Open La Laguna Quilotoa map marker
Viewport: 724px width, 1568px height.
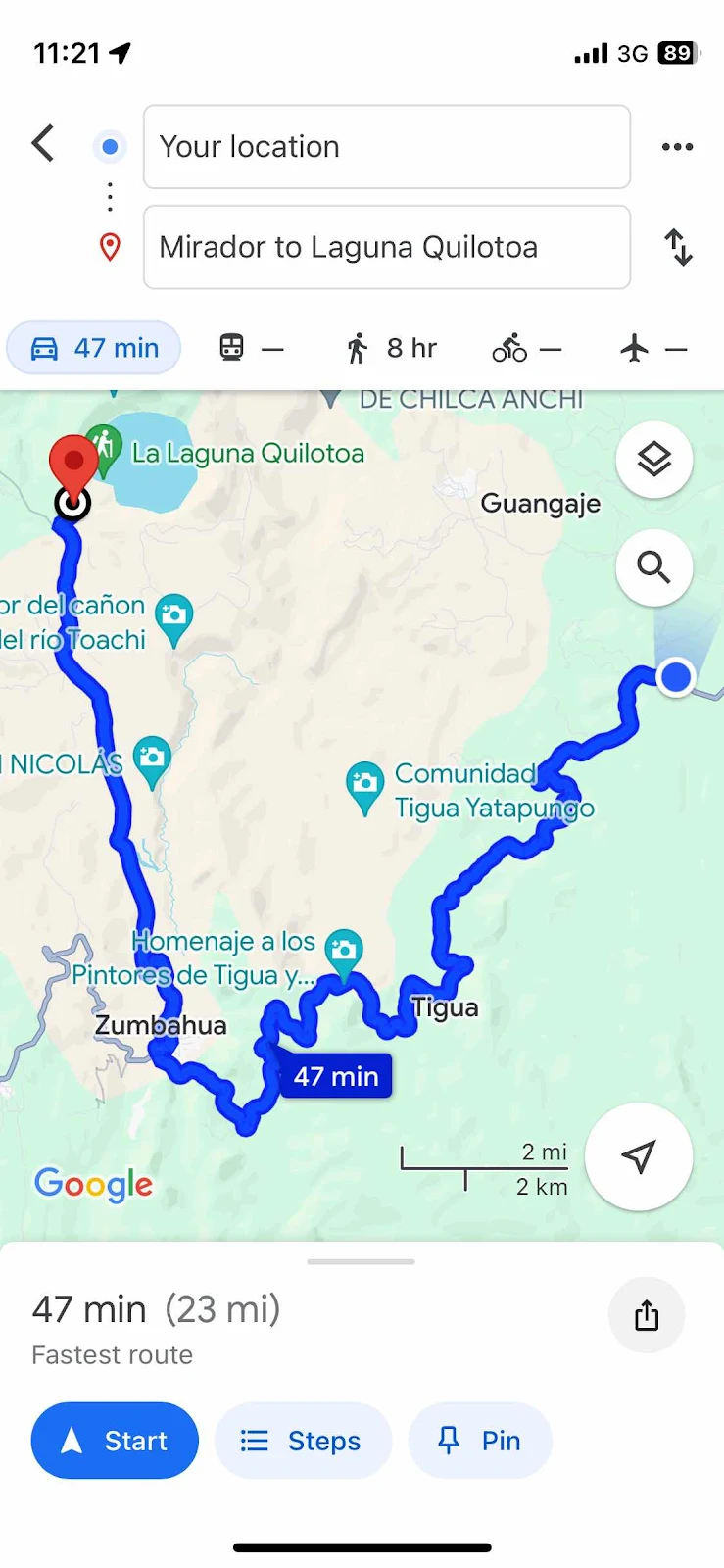(x=104, y=448)
